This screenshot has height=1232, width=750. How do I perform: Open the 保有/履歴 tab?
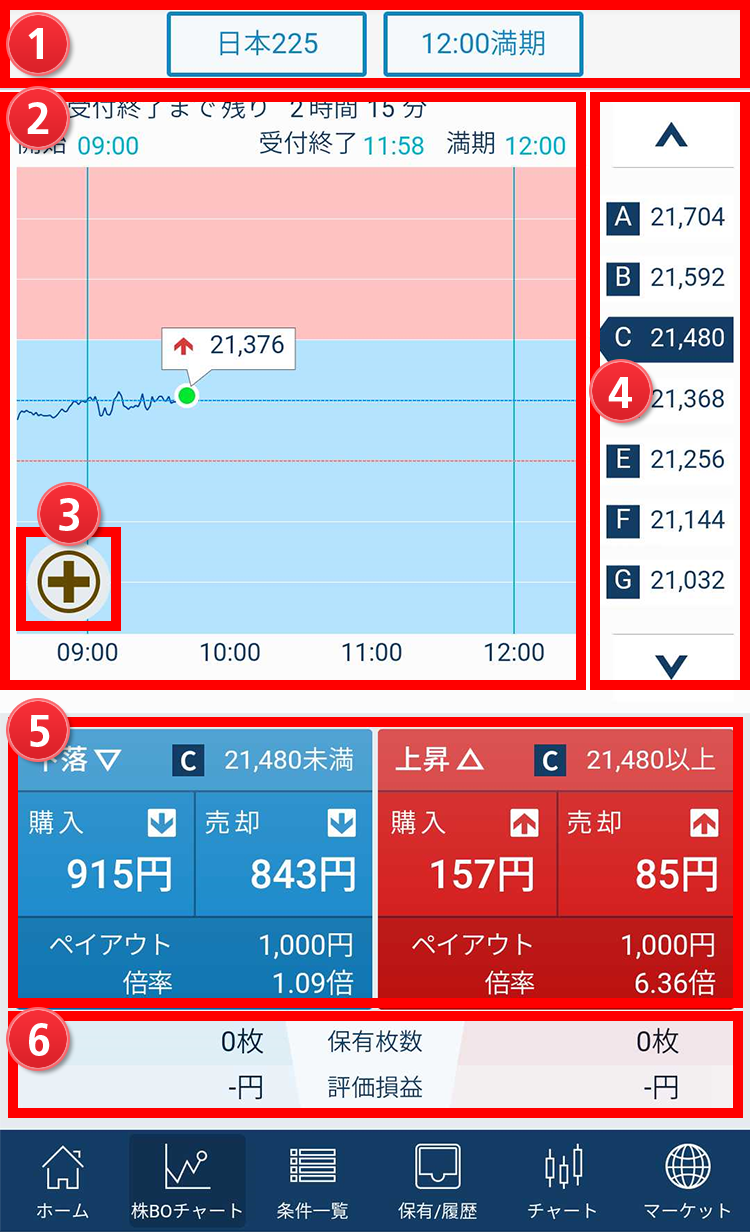pyautogui.click(x=437, y=1181)
